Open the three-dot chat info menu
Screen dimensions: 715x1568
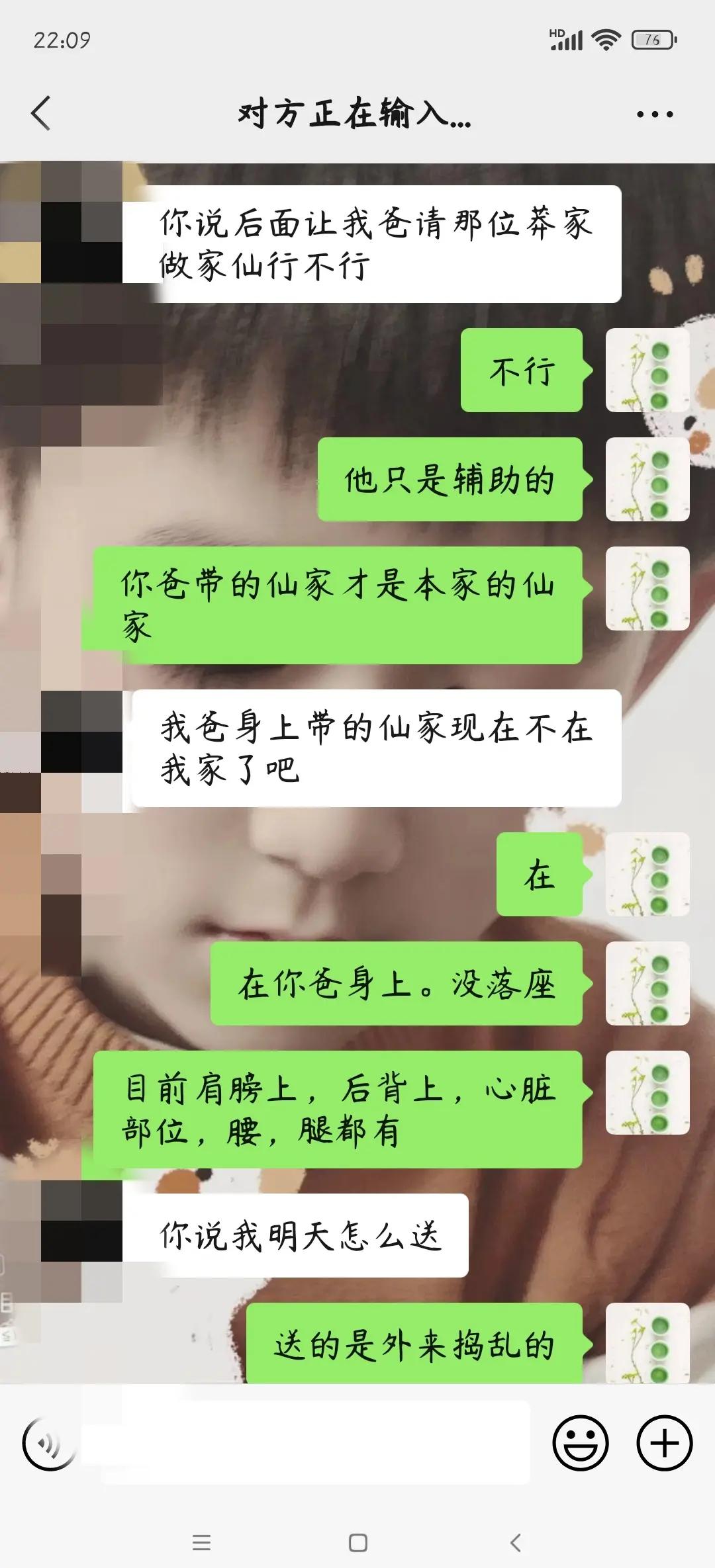(x=654, y=114)
